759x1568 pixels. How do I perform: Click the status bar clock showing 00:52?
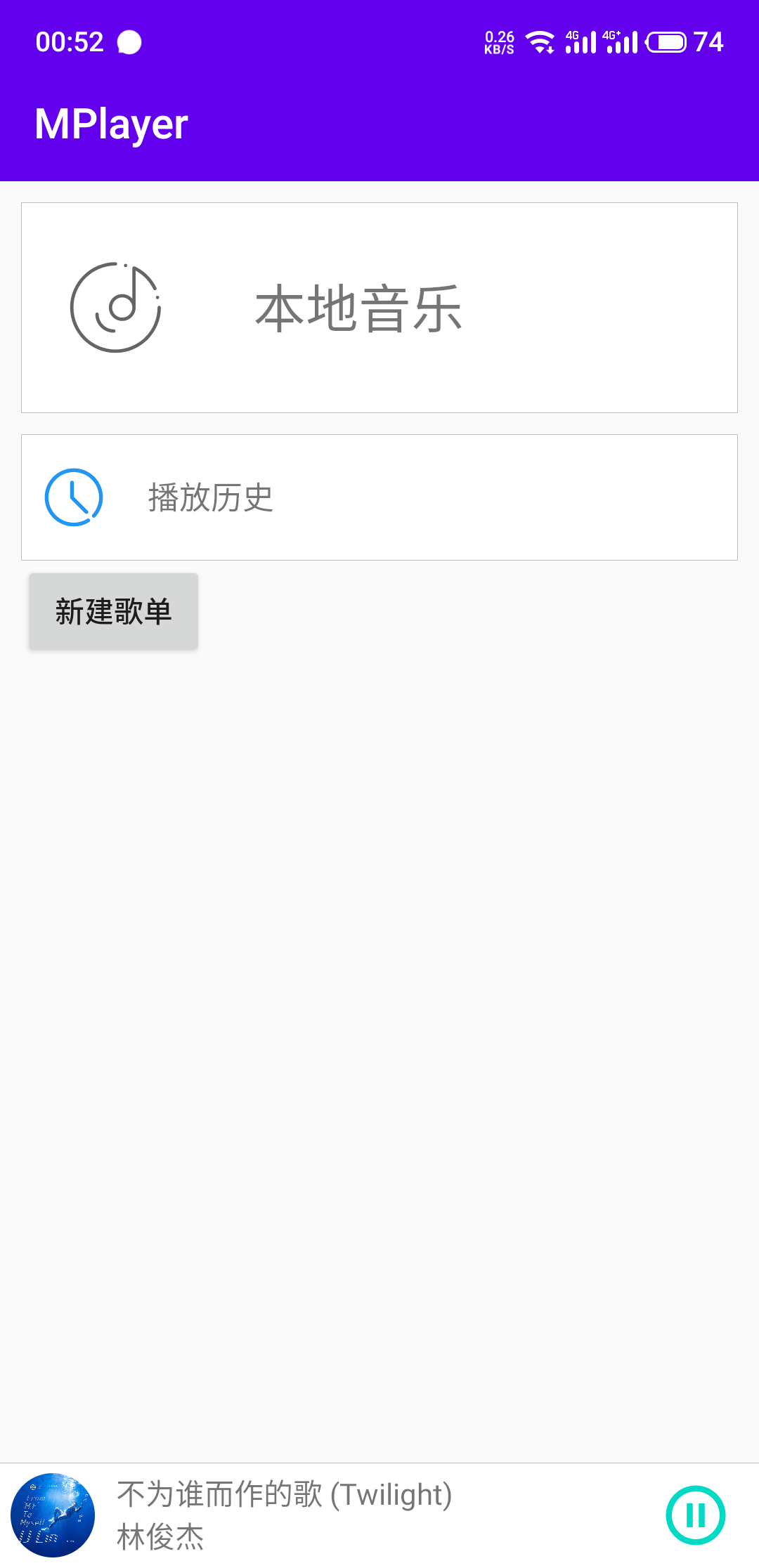coord(70,42)
